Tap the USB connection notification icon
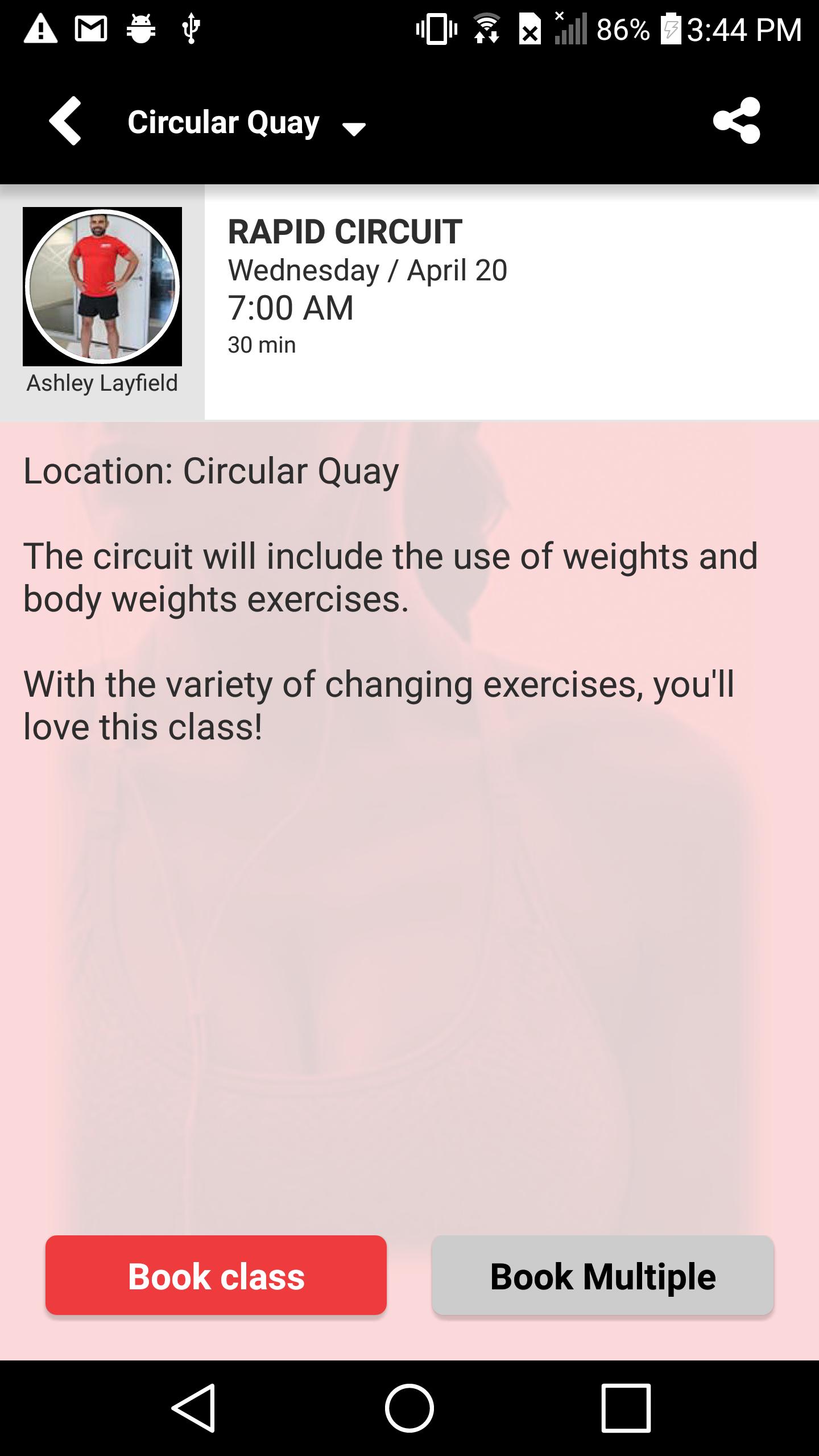Image resolution: width=819 pixels, height=1456 pixels. pyautogui.click(x=191, y=27)
